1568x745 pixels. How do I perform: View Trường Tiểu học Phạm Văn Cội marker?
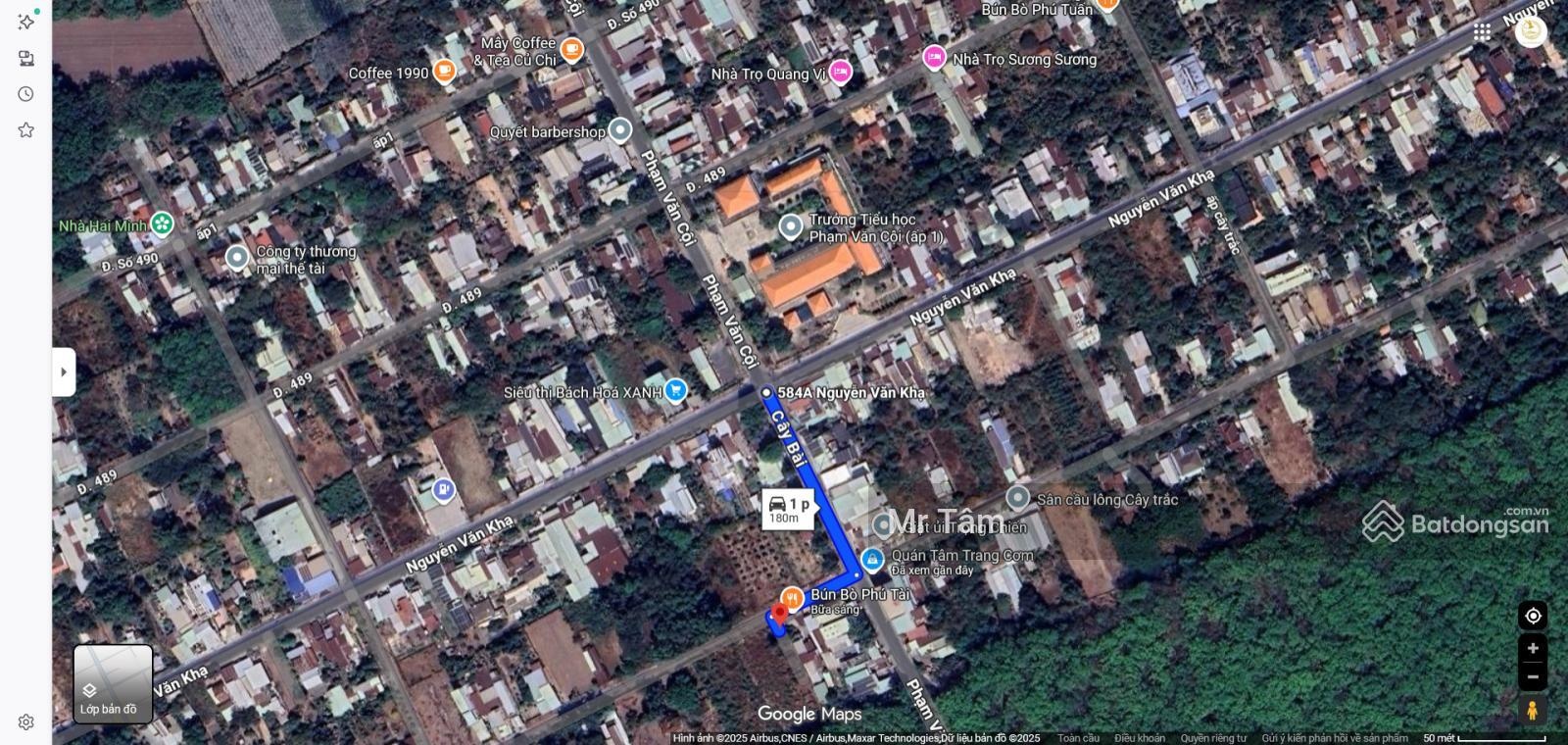(791, 227)
